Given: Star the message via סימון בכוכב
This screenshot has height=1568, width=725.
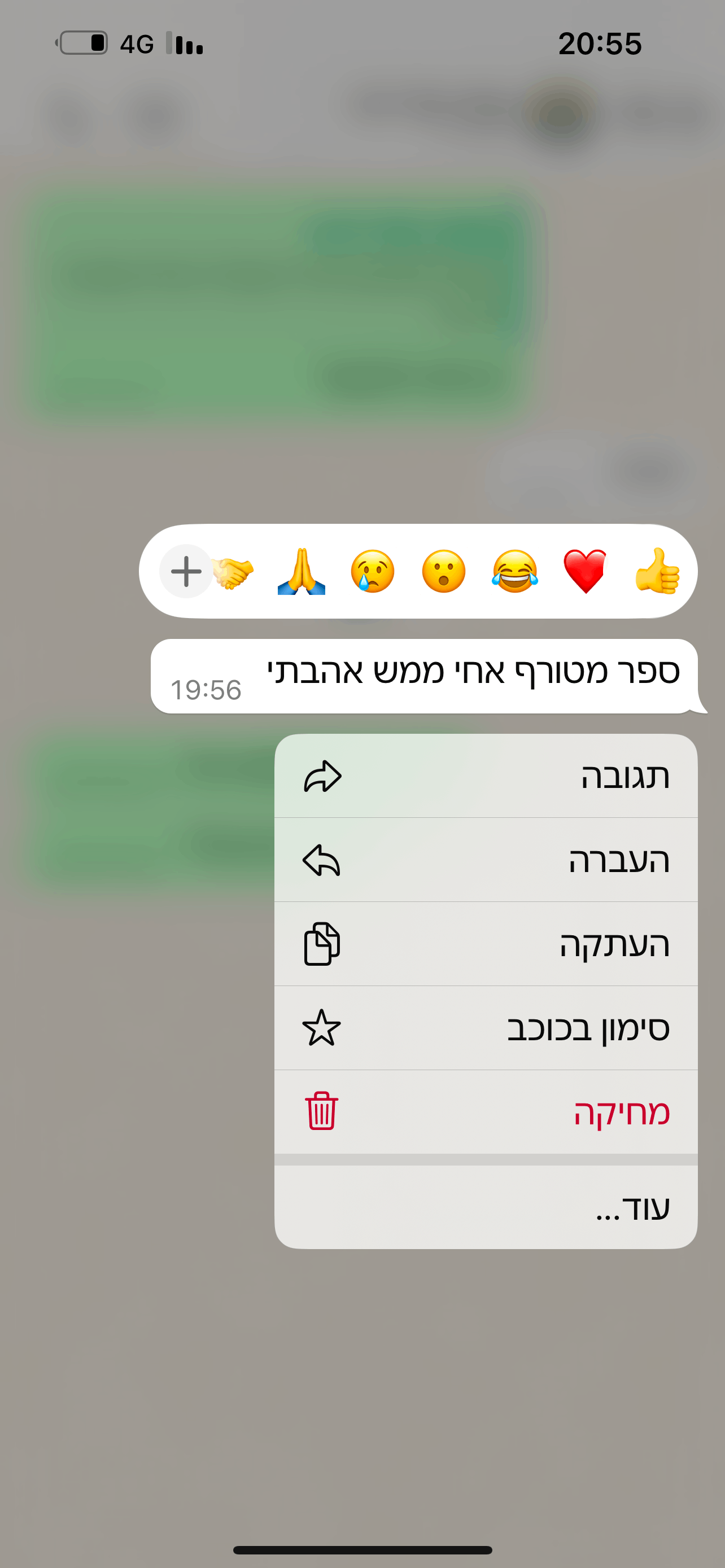Looking at the screenshot, I should tap(486, 1028).
